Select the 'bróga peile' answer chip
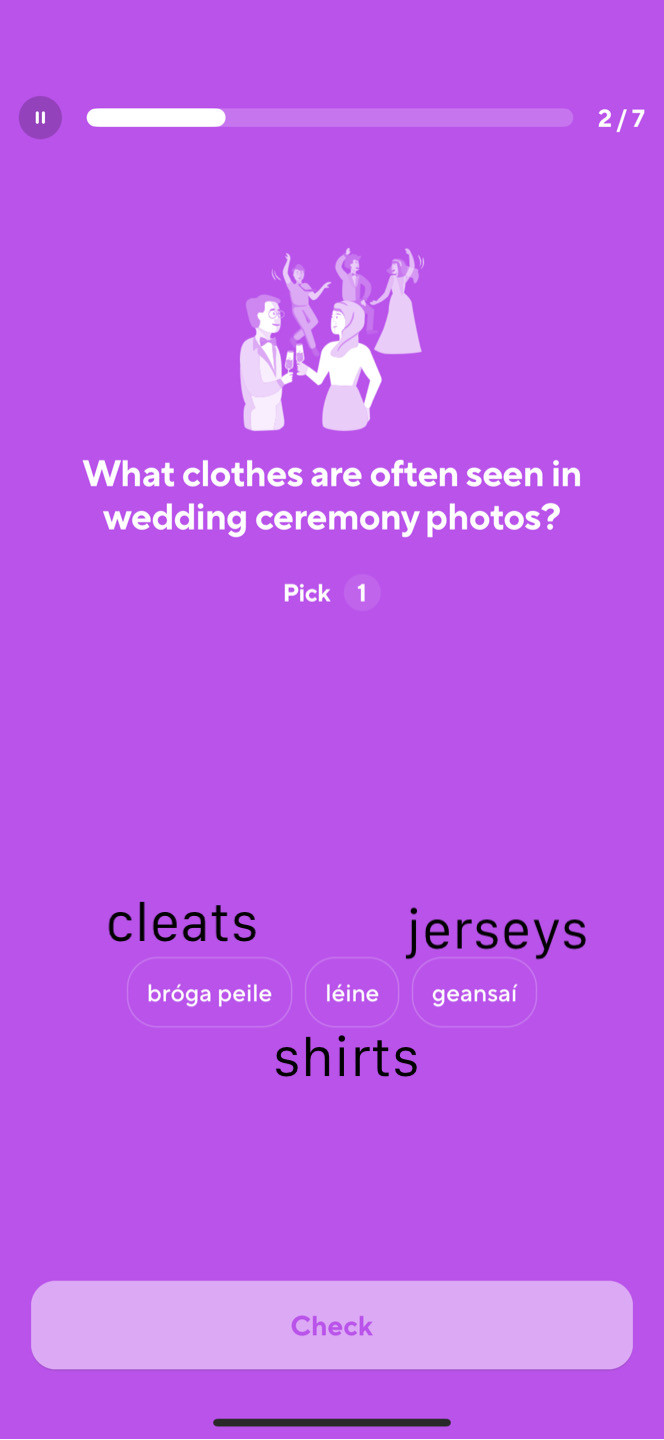 [x=209, y=993]
